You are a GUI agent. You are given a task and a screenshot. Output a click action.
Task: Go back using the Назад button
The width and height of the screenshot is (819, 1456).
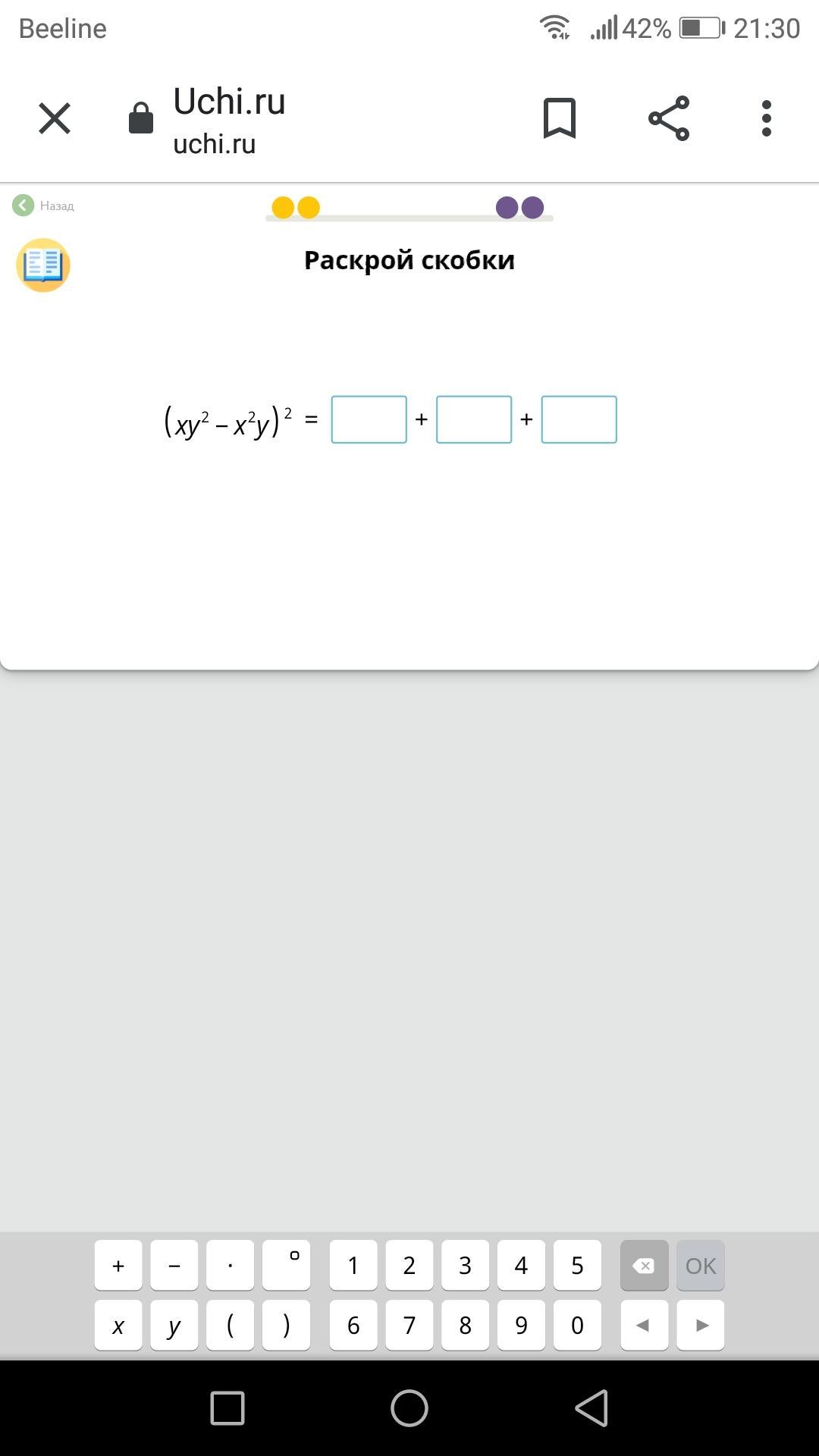click(x=43, y=206)
